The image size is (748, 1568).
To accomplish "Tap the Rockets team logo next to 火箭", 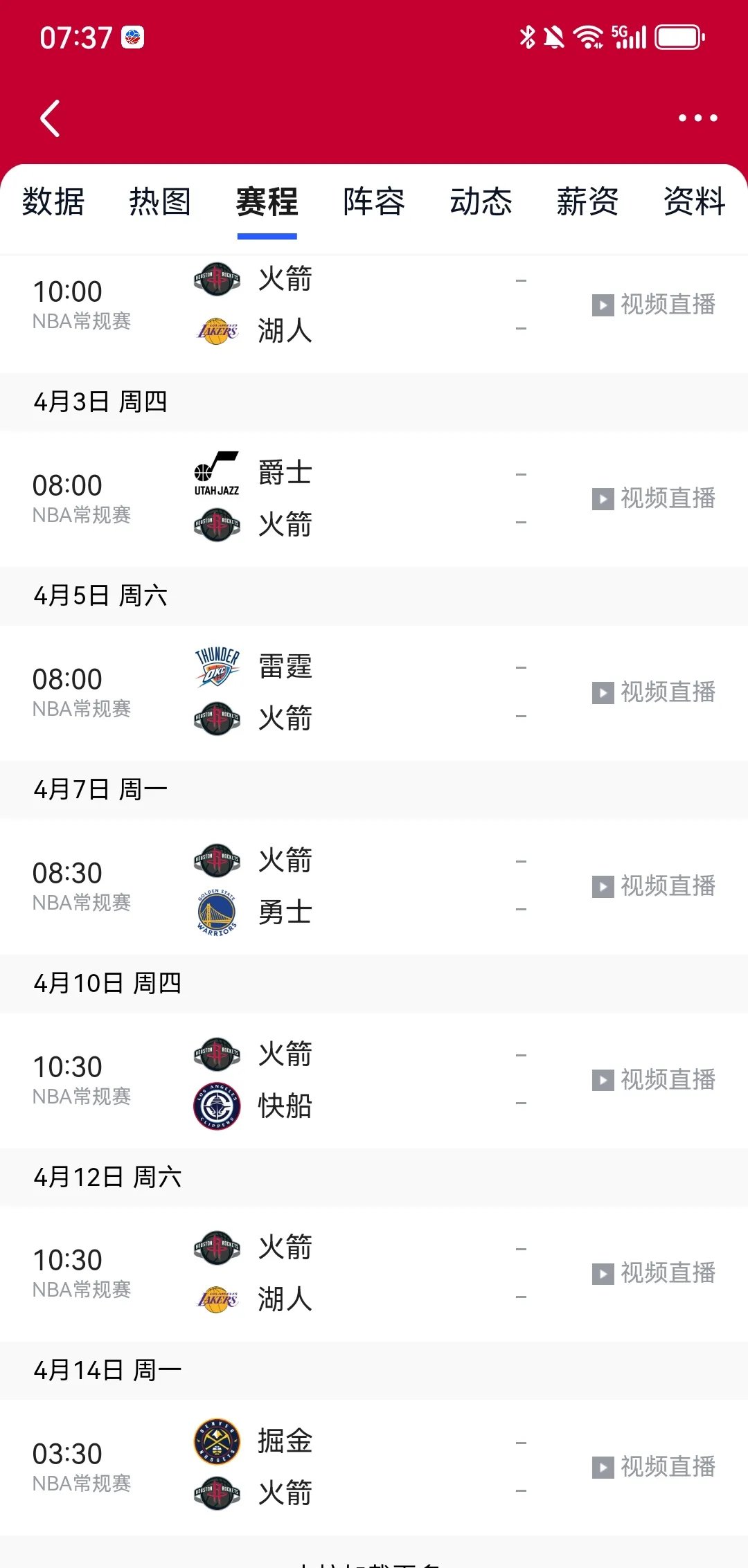I will [216, 280].
